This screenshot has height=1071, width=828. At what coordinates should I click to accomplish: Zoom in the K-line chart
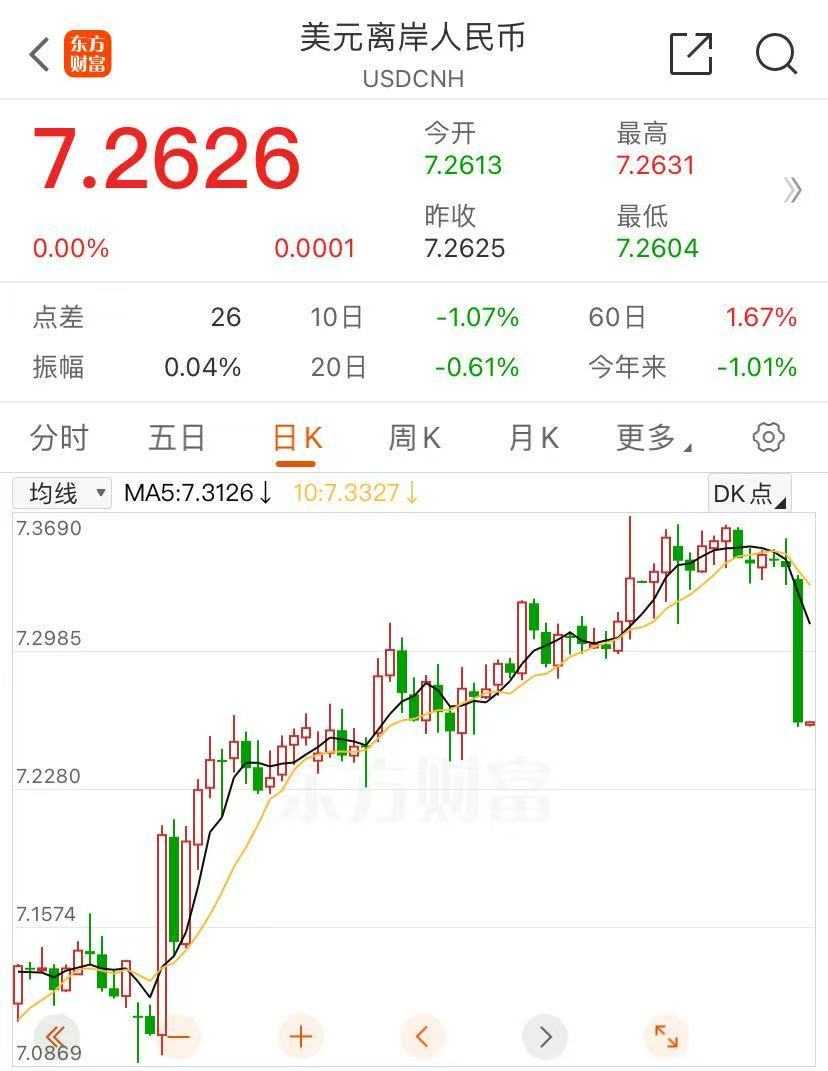300,1036
